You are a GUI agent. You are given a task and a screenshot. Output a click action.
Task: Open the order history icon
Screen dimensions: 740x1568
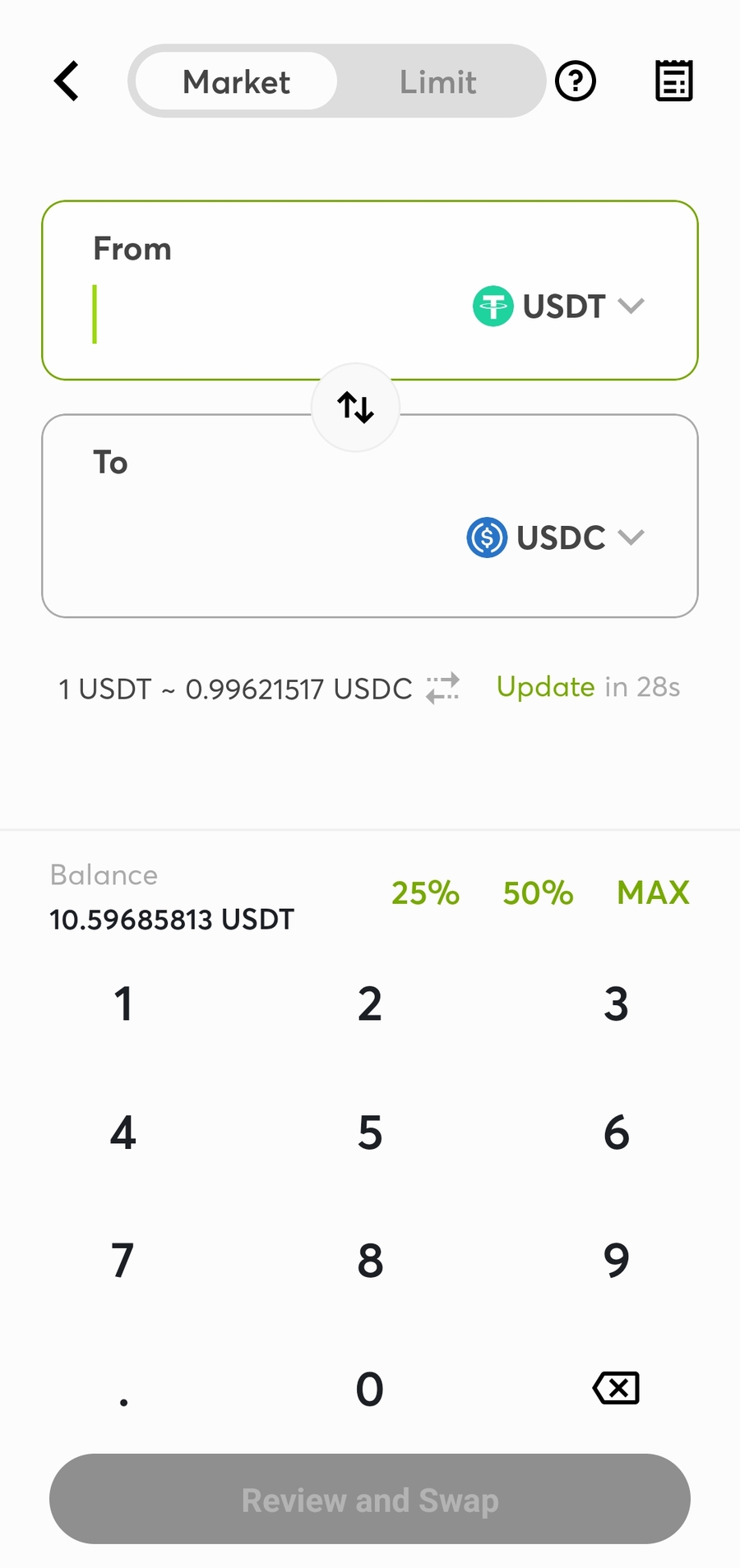[x=674, y=81]
